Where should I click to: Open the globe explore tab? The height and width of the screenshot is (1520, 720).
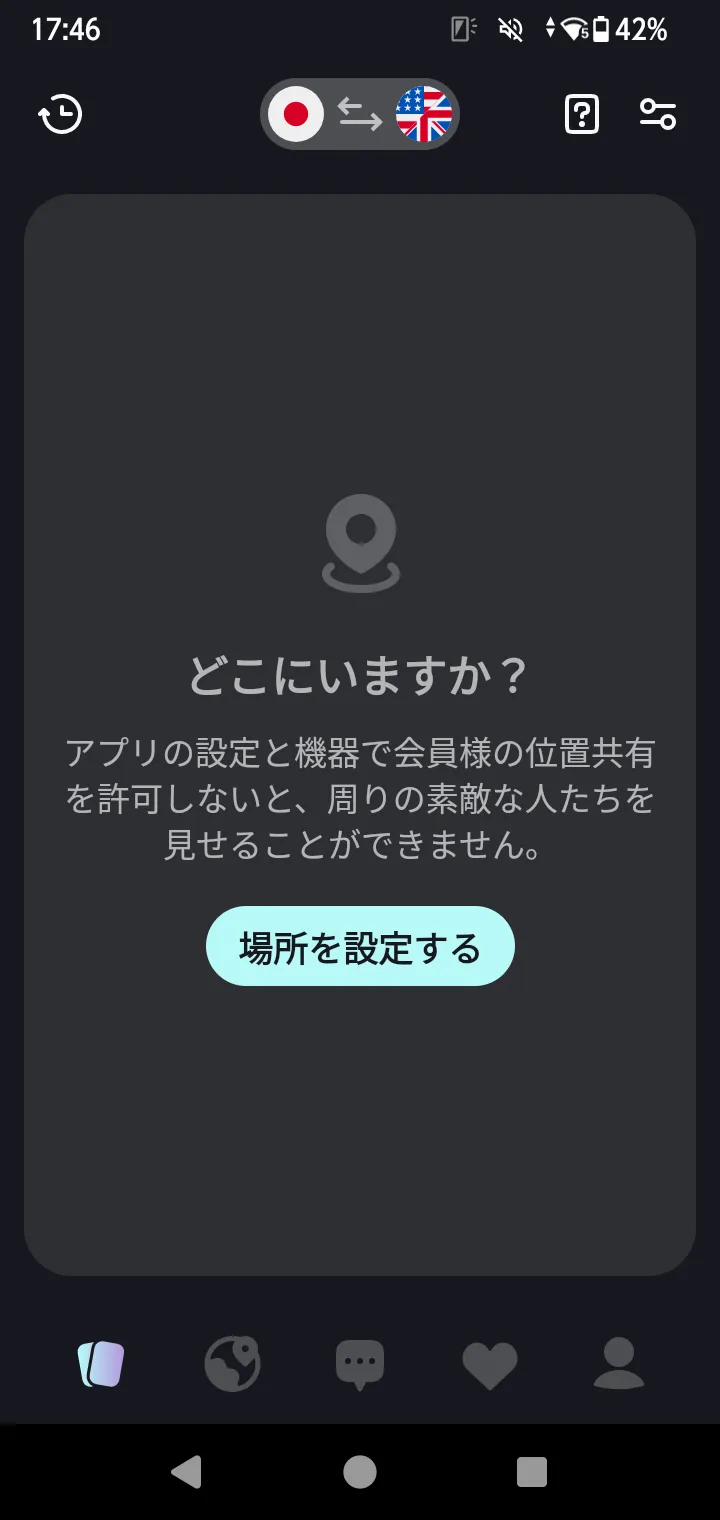232,1364
